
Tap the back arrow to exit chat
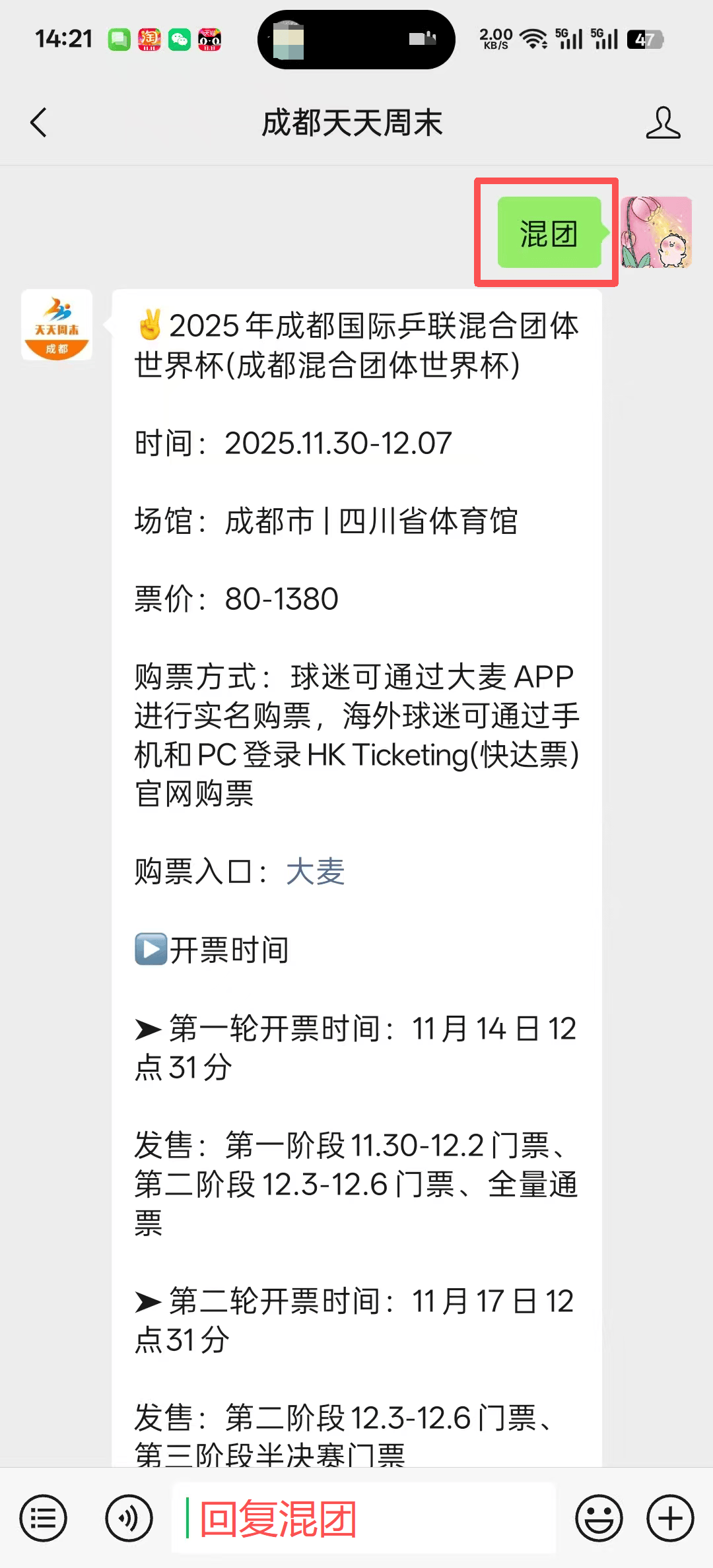38,123
